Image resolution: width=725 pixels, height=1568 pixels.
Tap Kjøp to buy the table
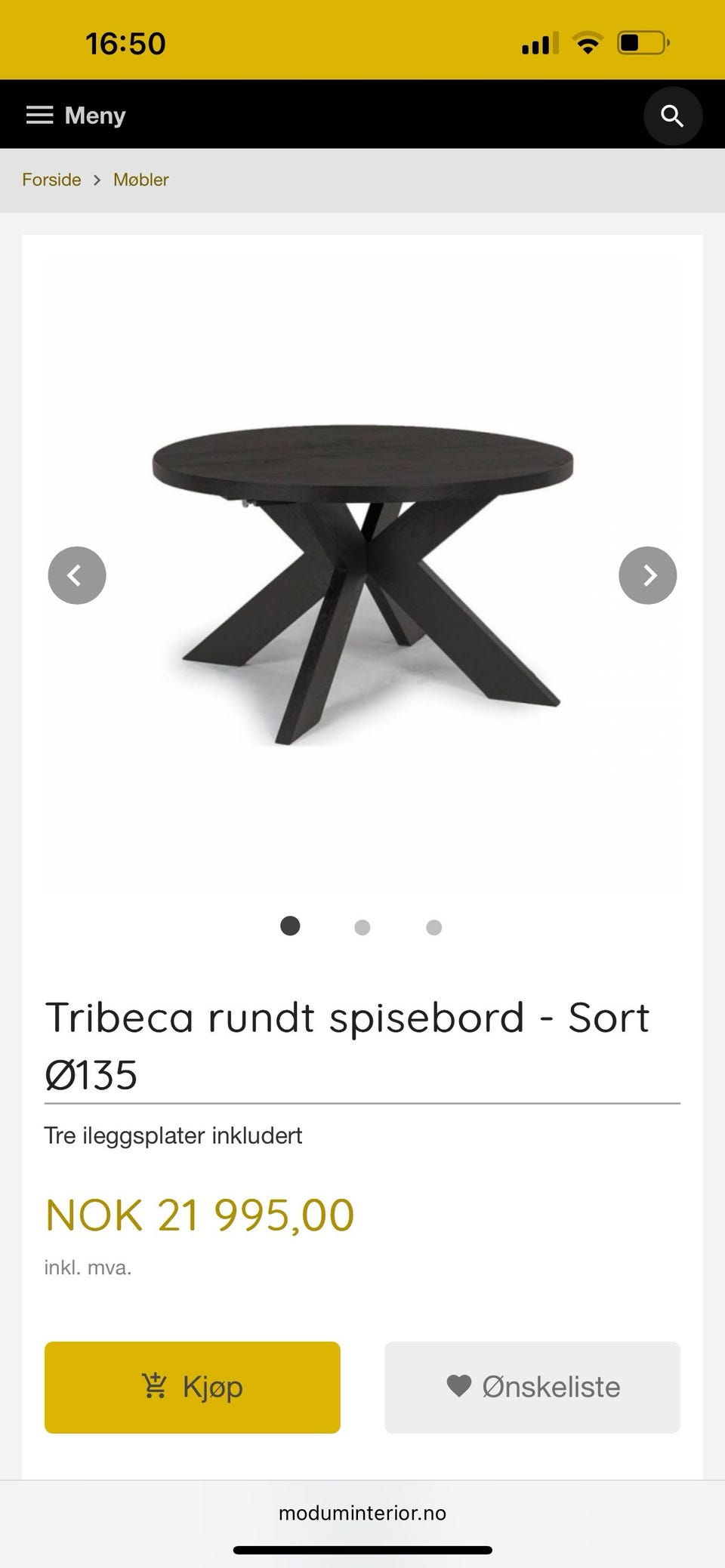coord(193,1387)
